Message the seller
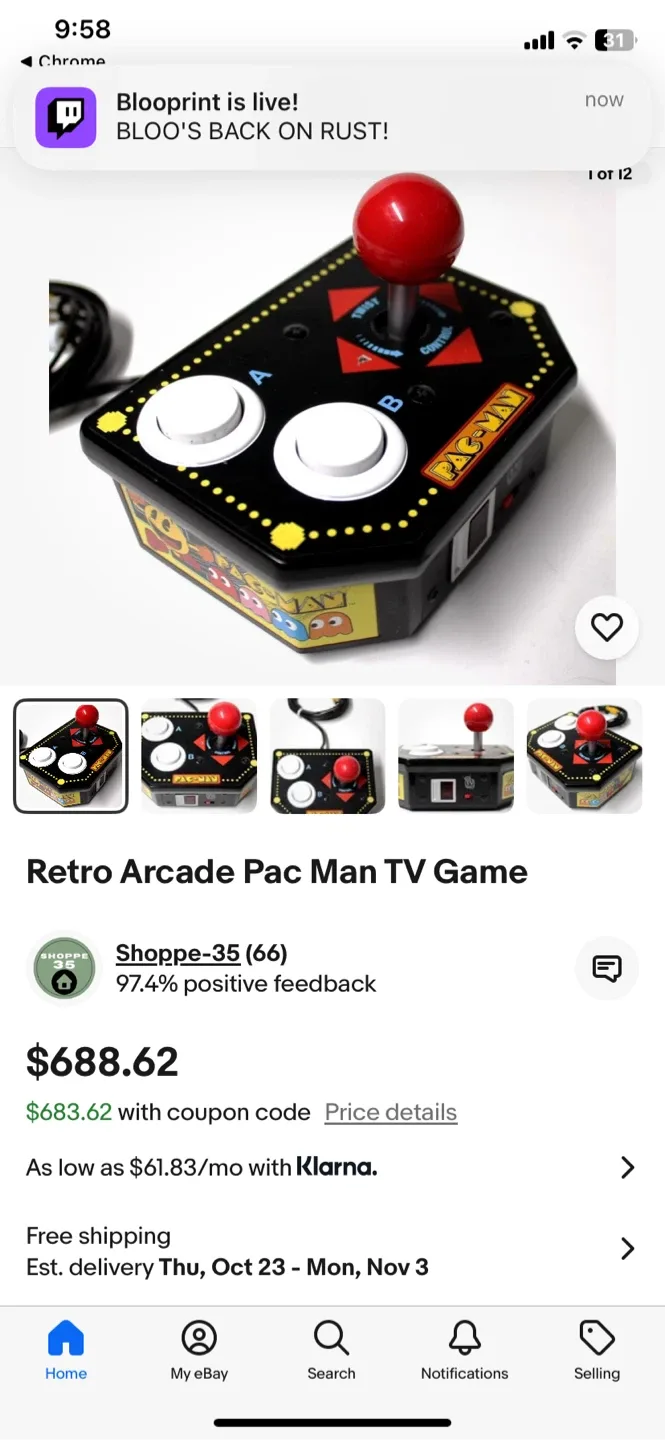The height and width of the screenshot is (1440, 665). 606,968
